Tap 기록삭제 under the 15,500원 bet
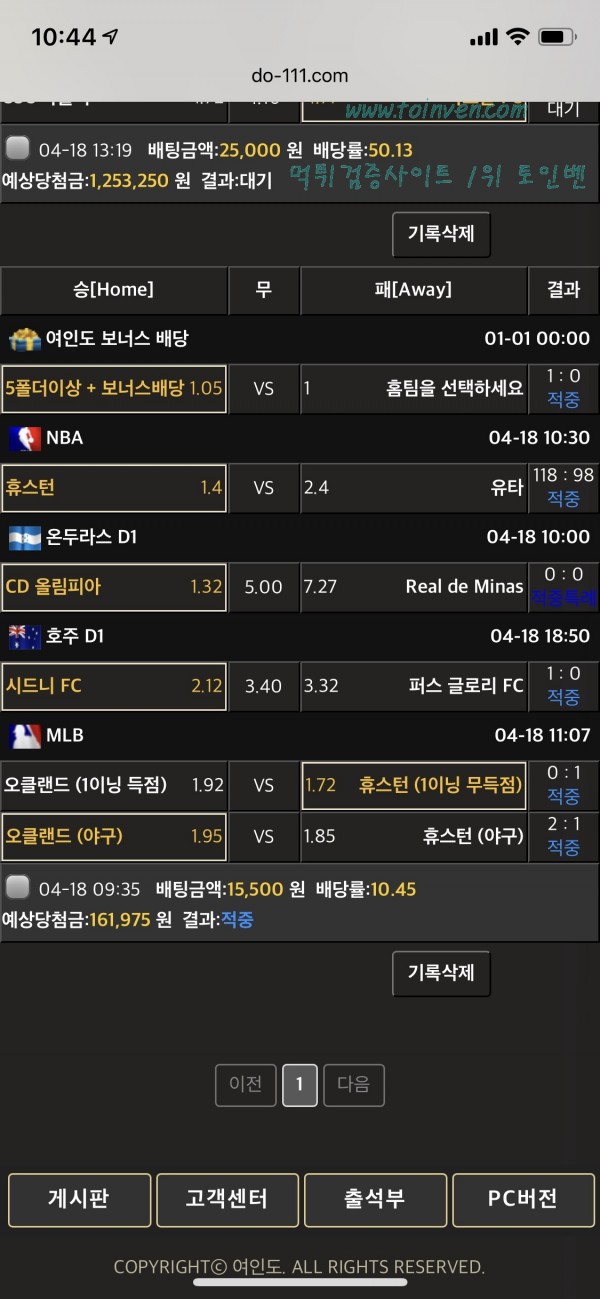This screenshot has height=1299, width=600. pyautogui.click(x=441, y=973)
